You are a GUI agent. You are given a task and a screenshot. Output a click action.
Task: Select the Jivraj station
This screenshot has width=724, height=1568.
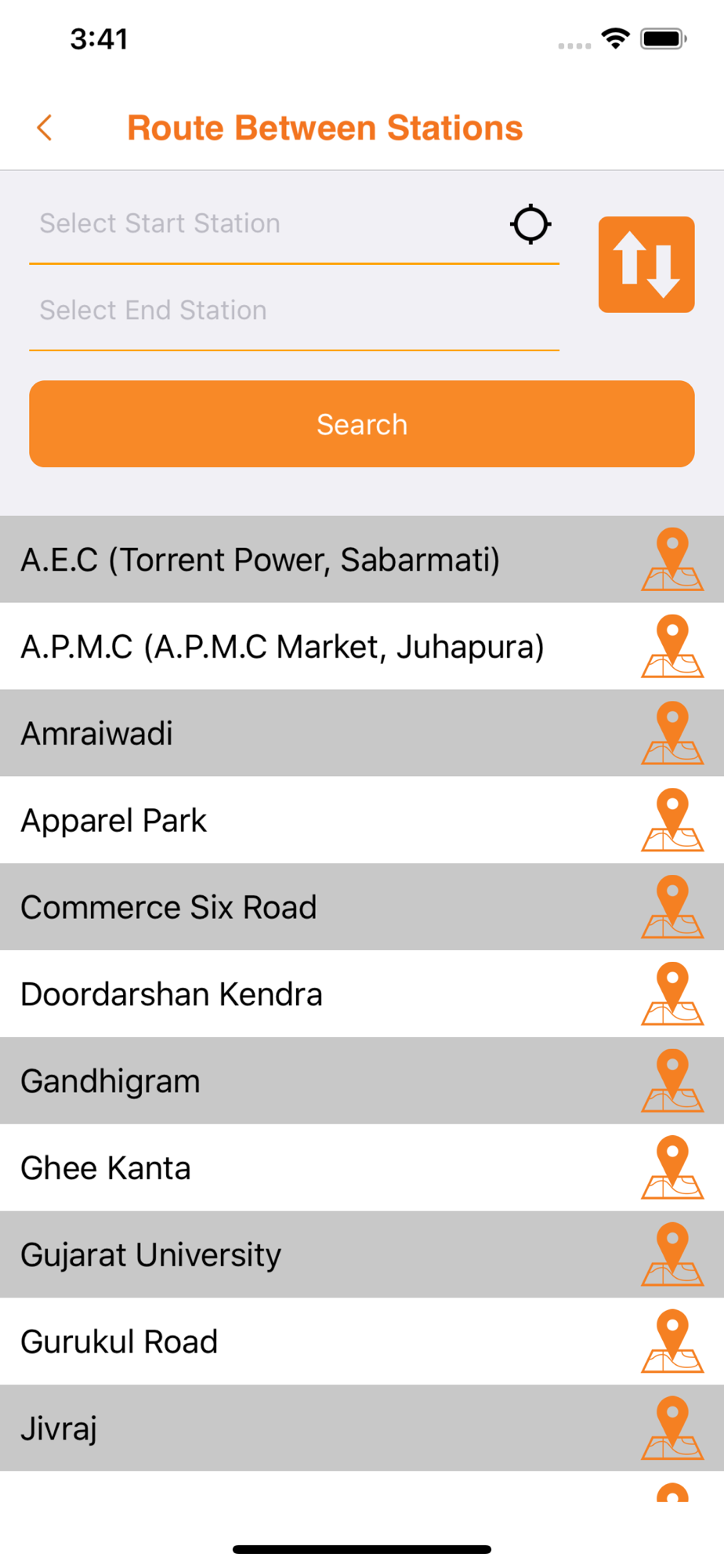tap(59, 1428)
